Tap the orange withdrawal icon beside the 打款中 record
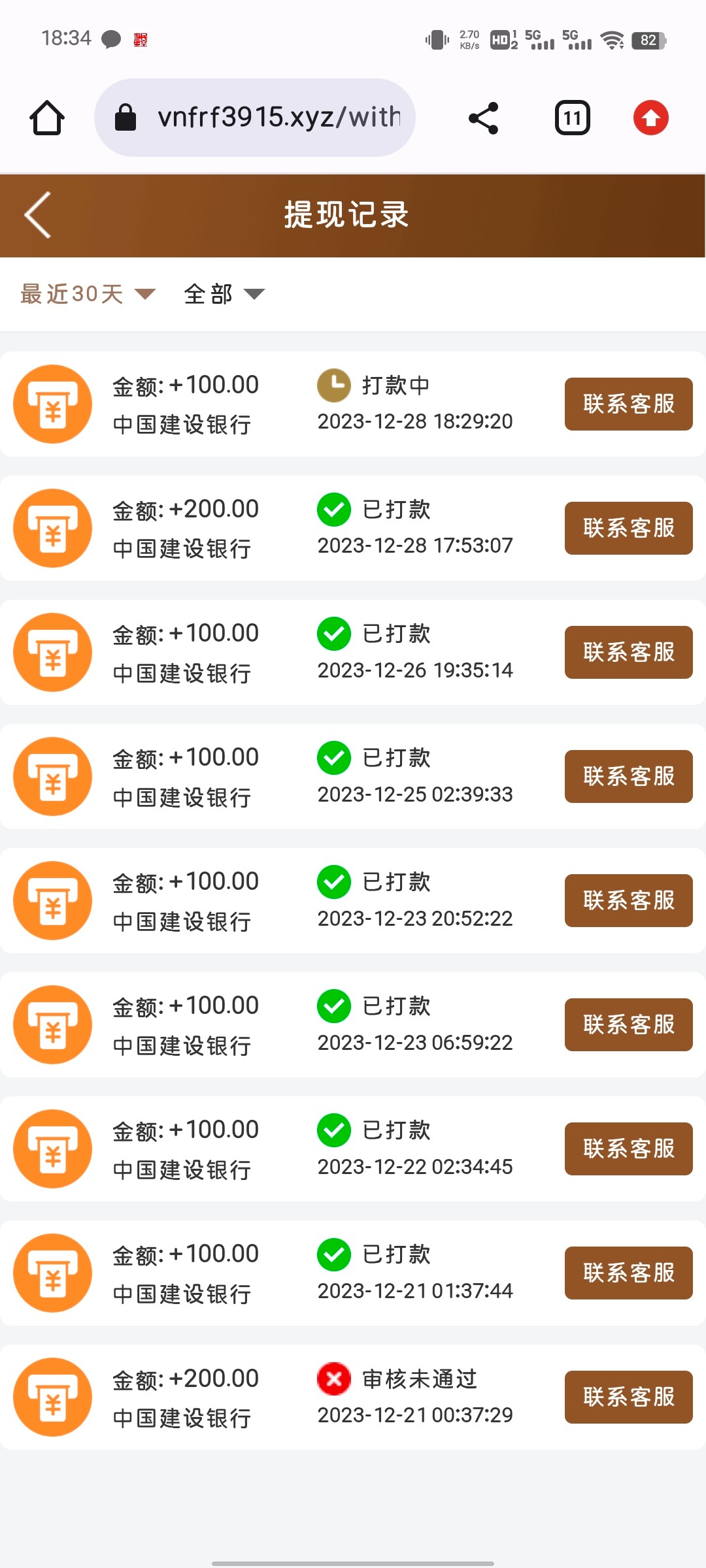This screenshot has height=1568, width=706. 52,404
